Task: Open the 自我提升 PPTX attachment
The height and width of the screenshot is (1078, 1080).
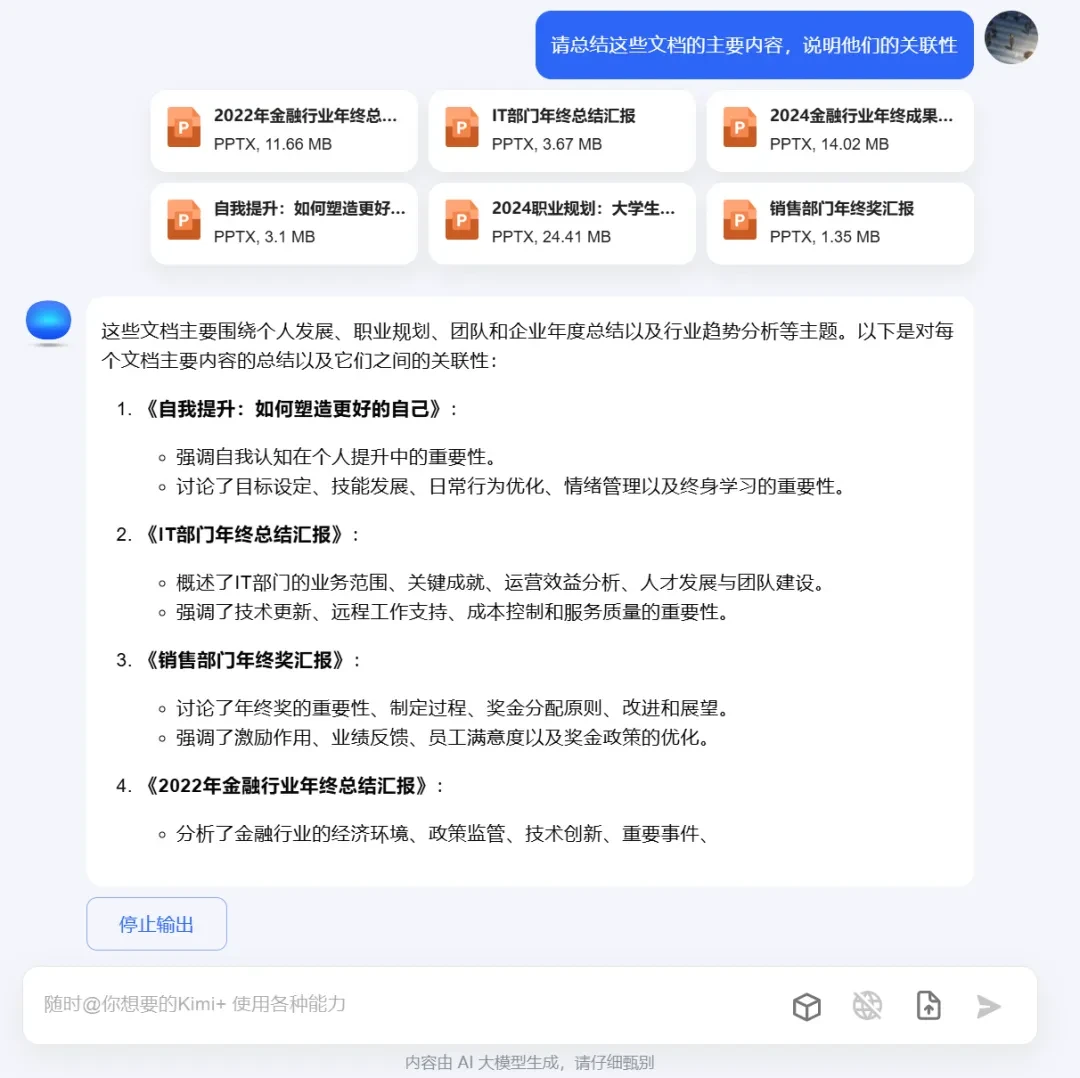Action: (x=284, y=223)
